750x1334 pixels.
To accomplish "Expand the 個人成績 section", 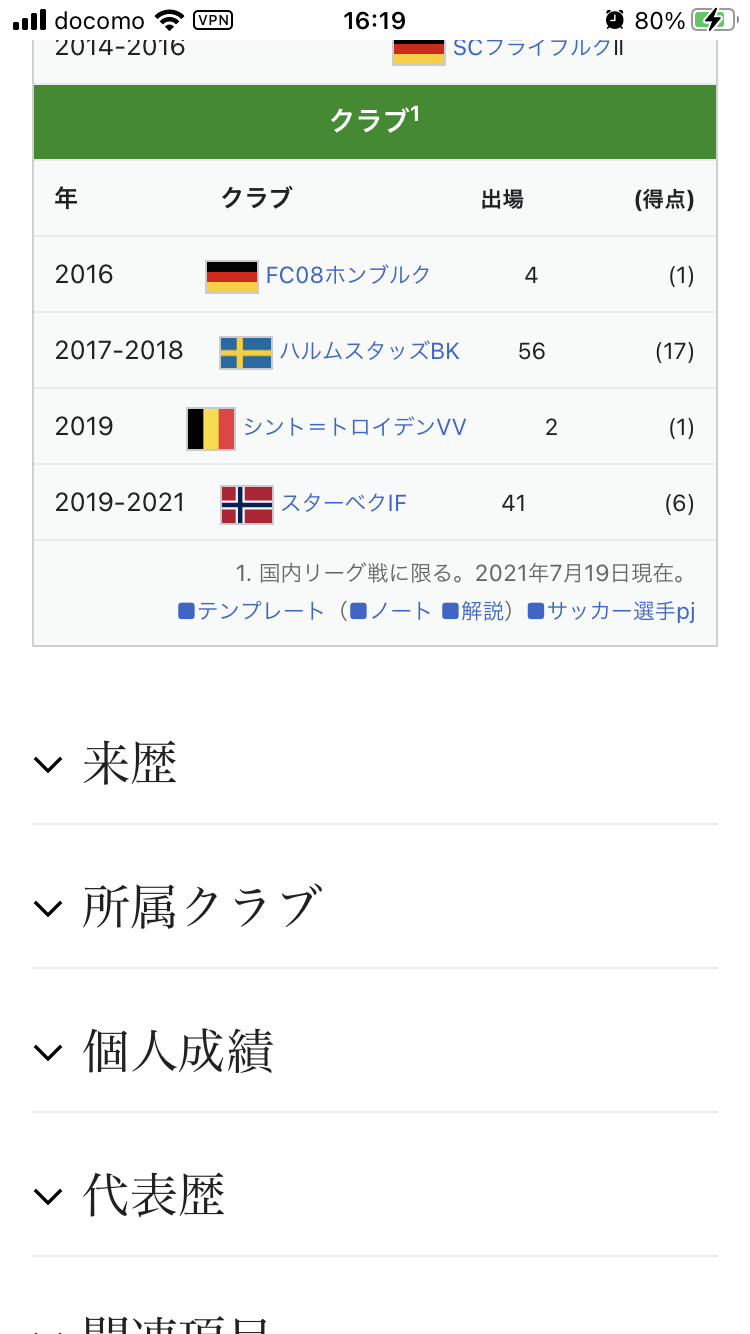I will (178, 1052).
